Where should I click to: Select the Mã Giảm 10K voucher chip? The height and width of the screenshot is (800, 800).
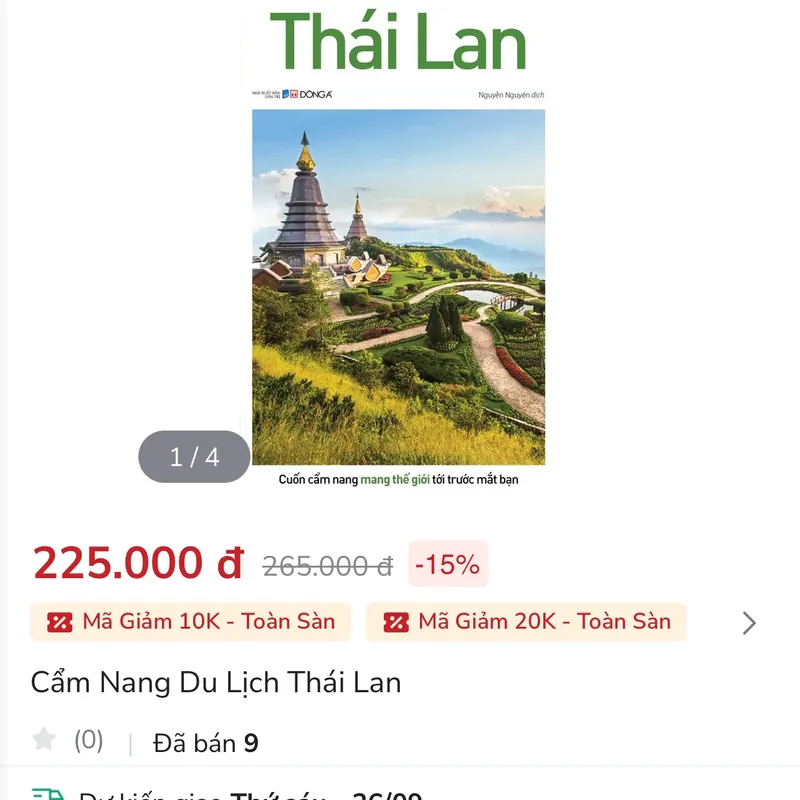[x=190, y=622]
